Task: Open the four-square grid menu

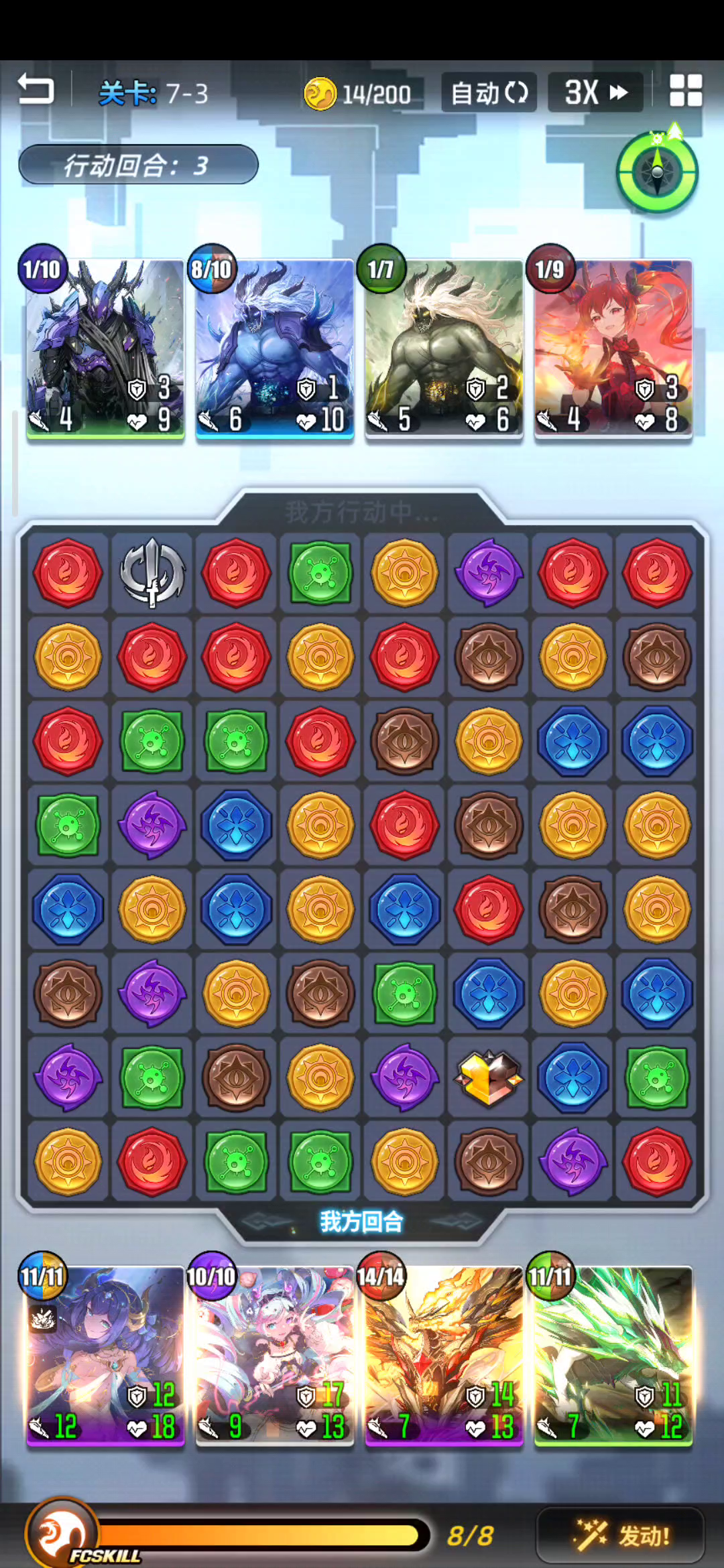Action: click(686, 90)
